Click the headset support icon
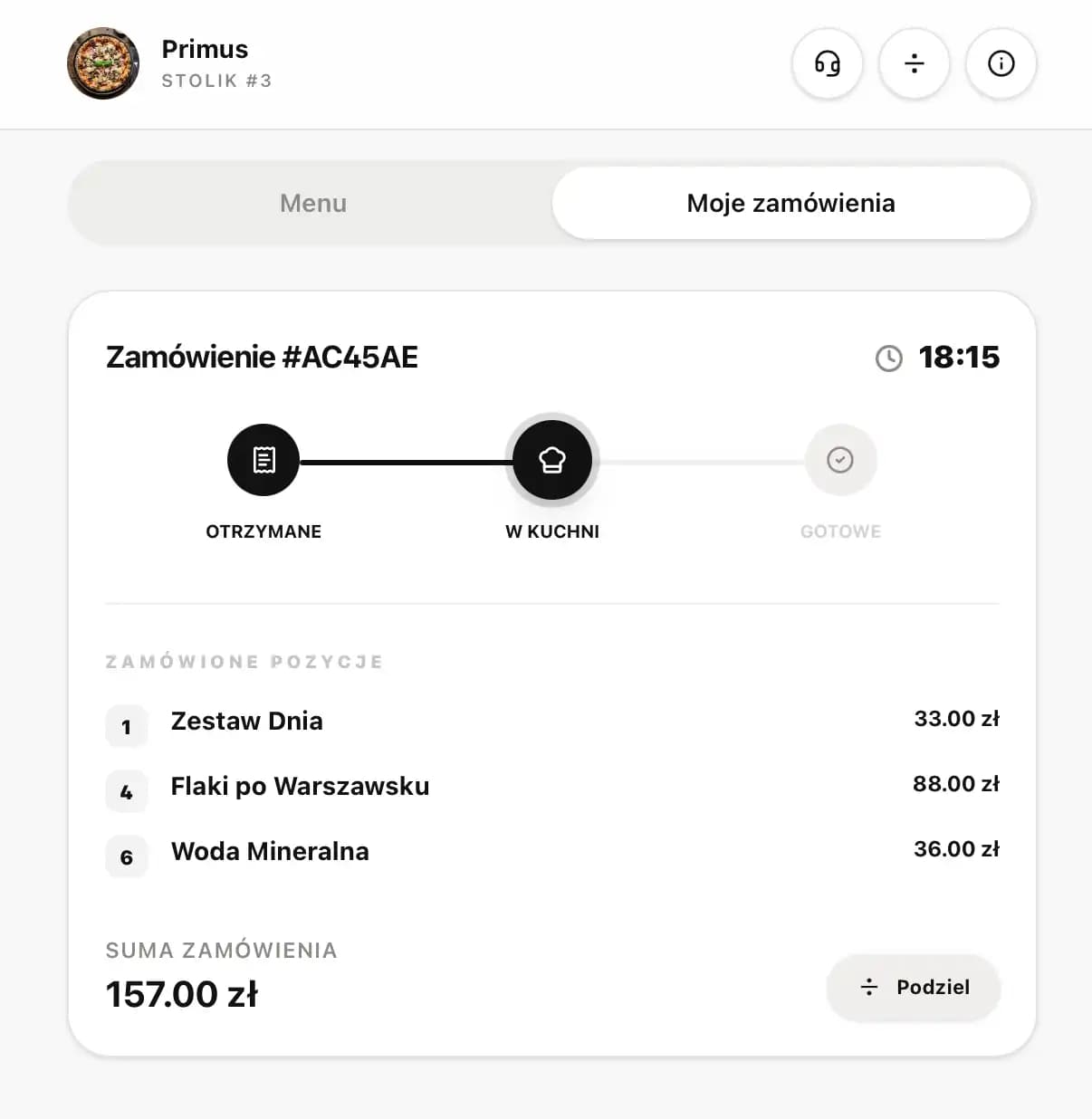This screenshot has height=1119, width=1092. [827, 63]
